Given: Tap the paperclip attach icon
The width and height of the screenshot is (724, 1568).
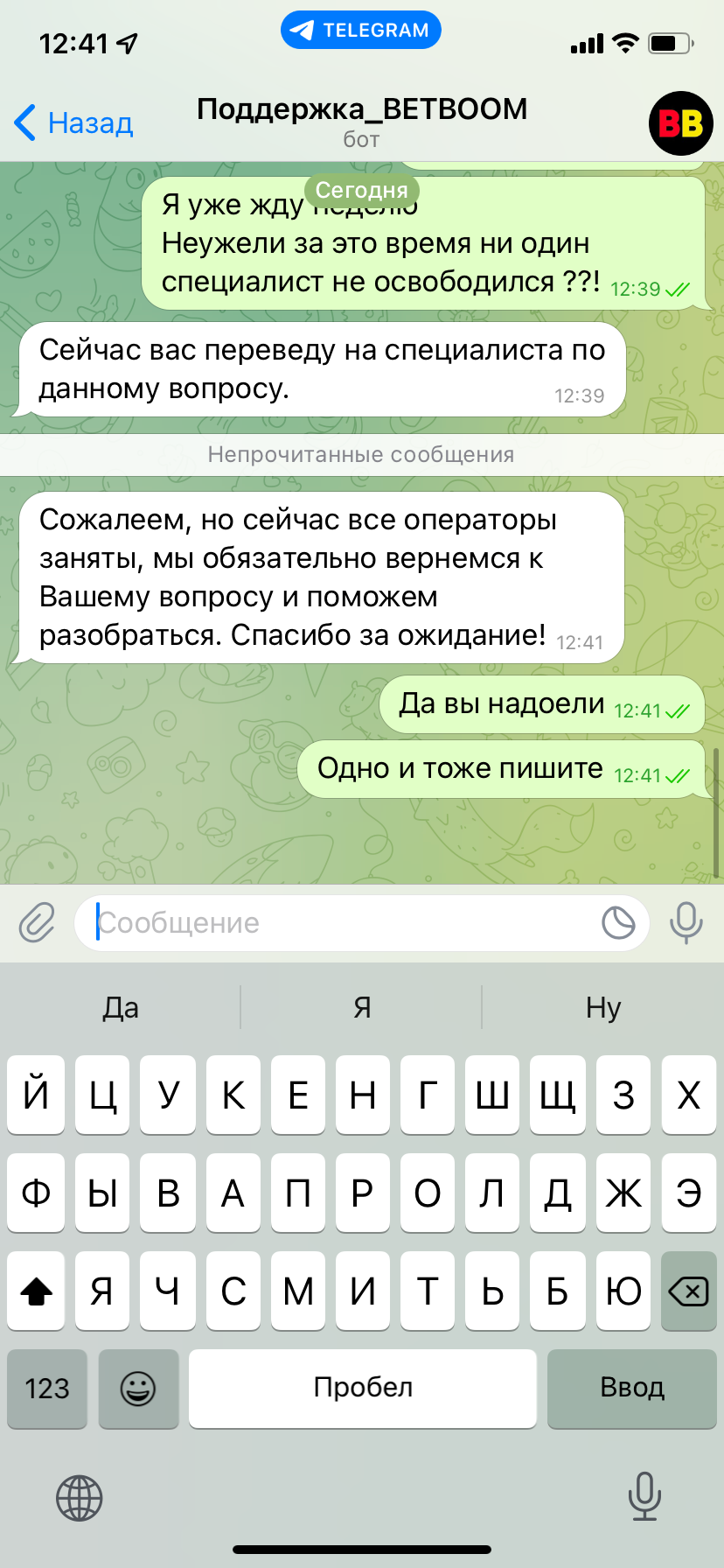Looking at the screenshot, I should [x=37, y=922].
